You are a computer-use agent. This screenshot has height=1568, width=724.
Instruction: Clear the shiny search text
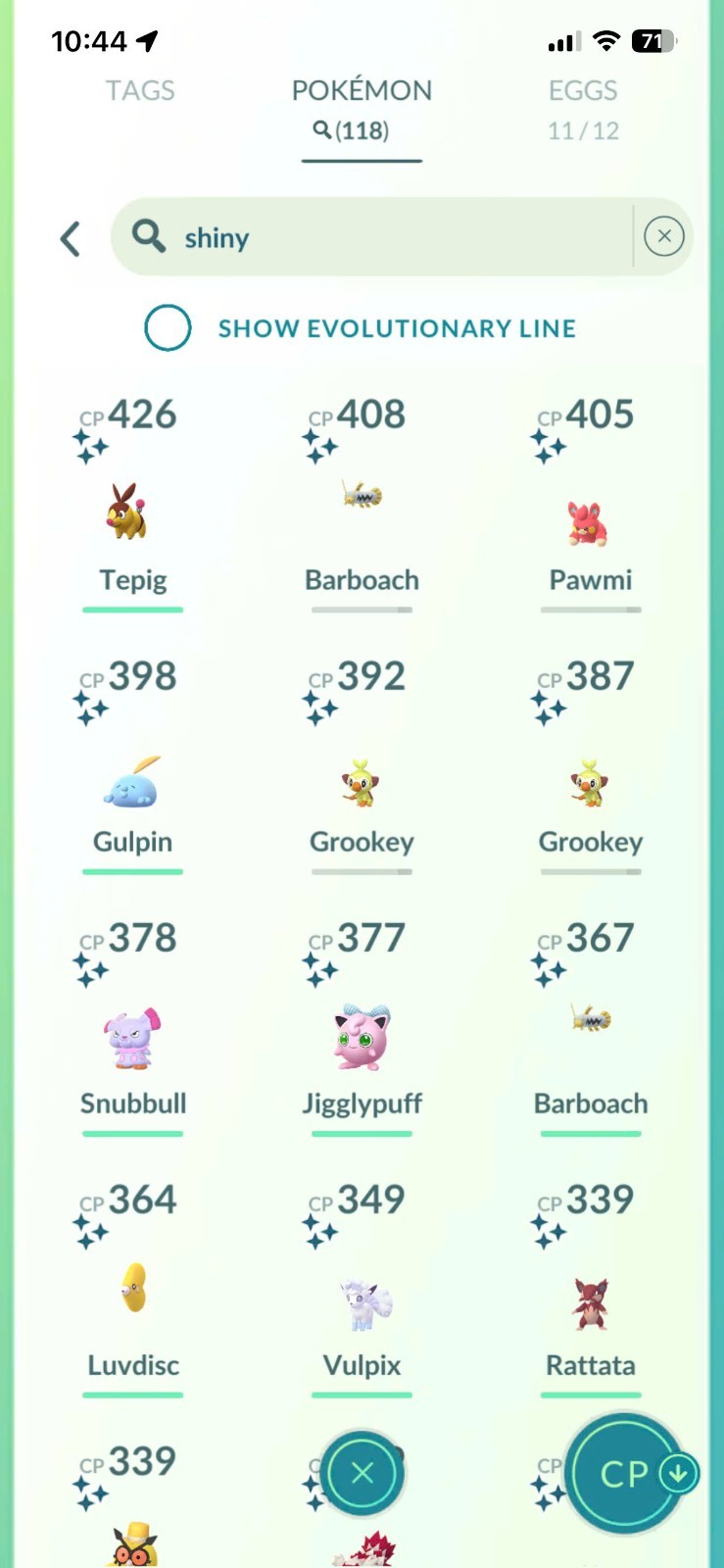click(x=663, y=236)
